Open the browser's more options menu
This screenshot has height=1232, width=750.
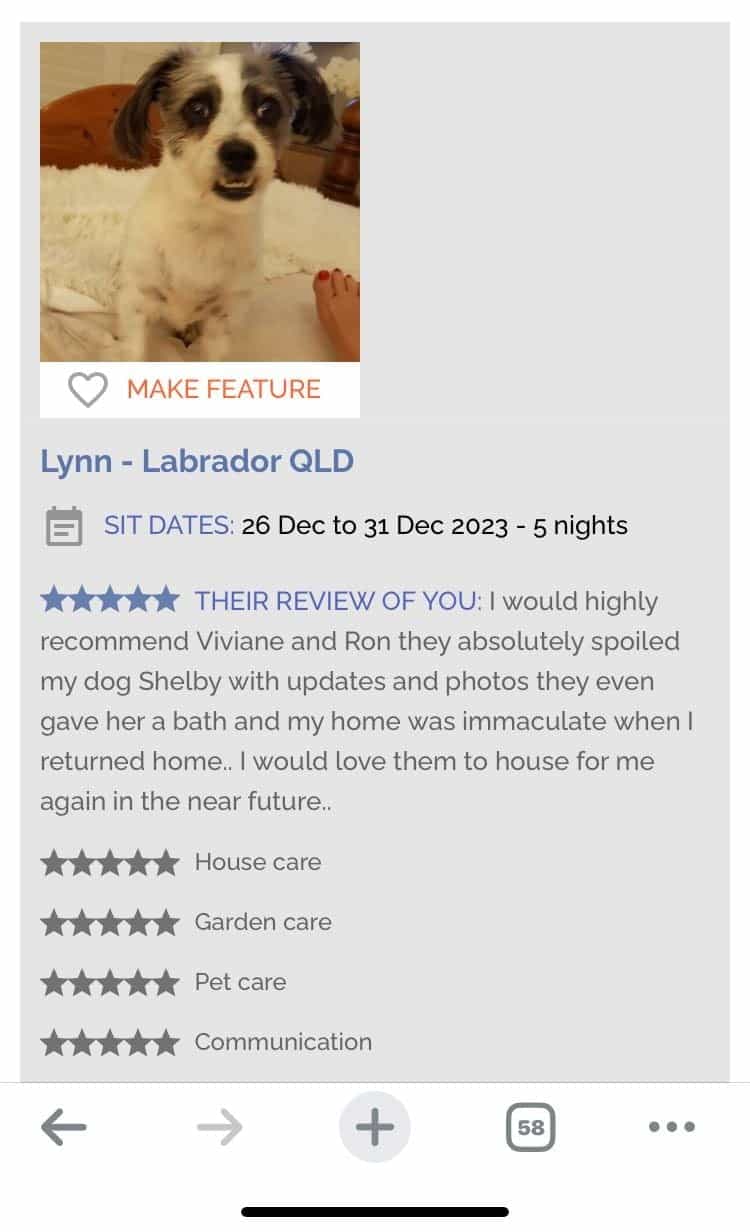[x=671, y=1128]
